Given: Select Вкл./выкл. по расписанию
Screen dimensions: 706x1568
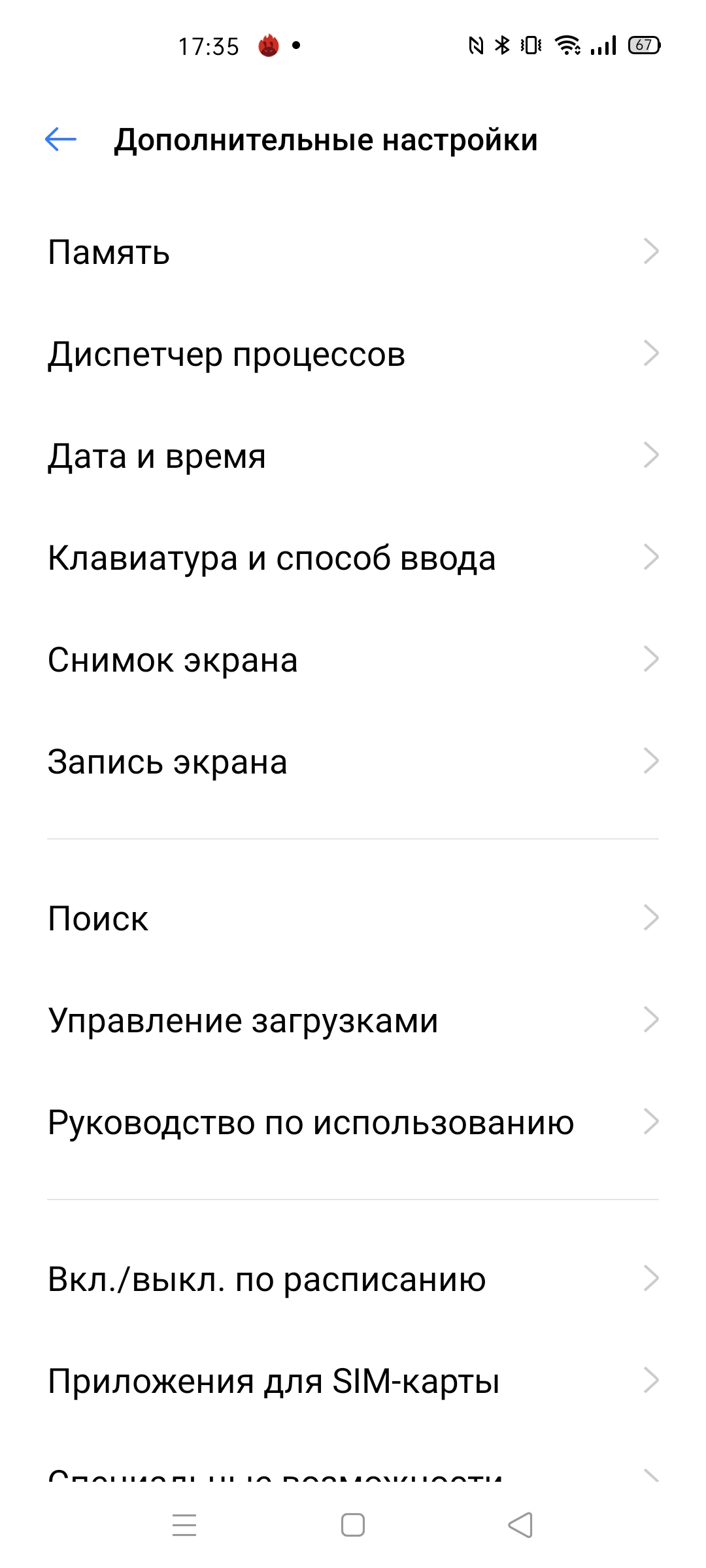Looking at the screenshot, I should click(x=353, y=1279).
